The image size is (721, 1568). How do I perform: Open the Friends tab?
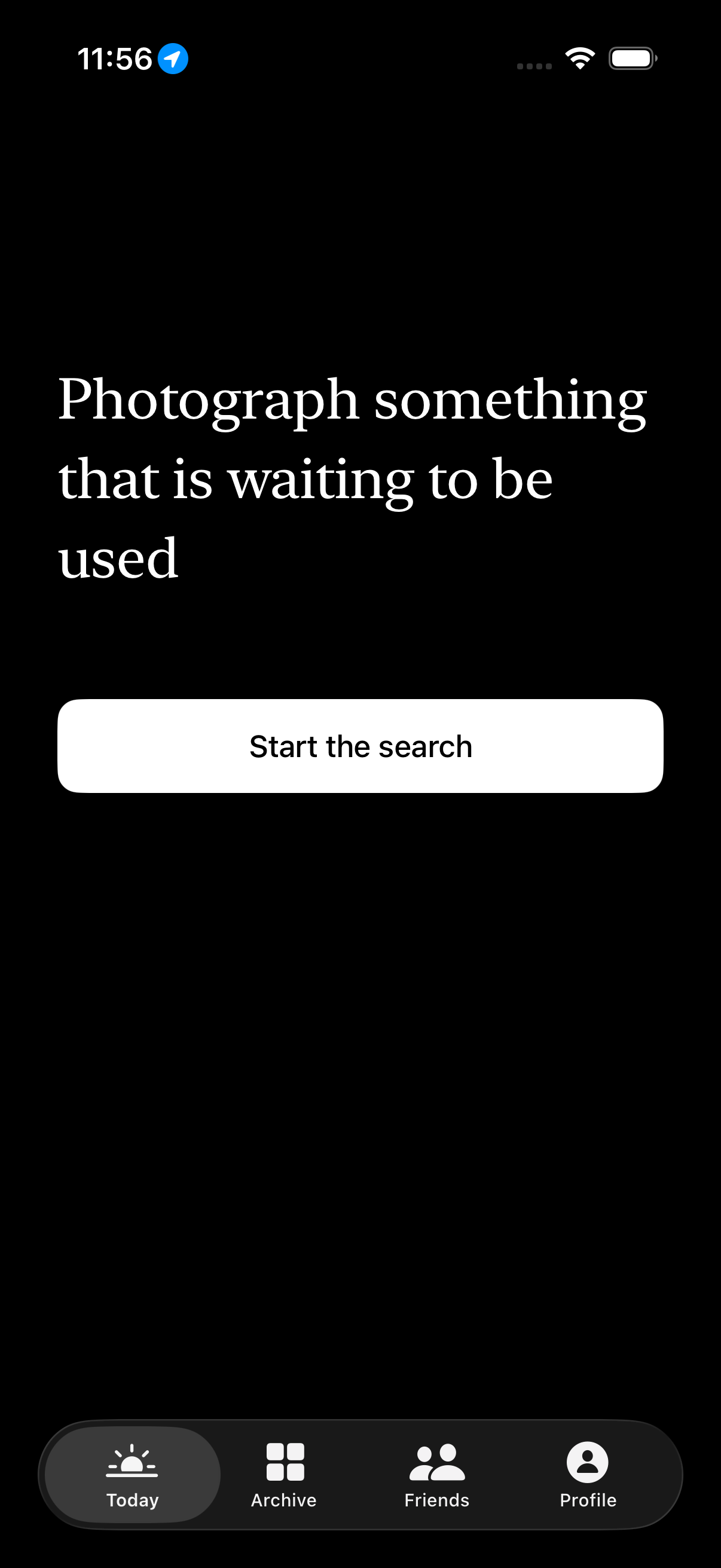click(x=436, y=1474)
